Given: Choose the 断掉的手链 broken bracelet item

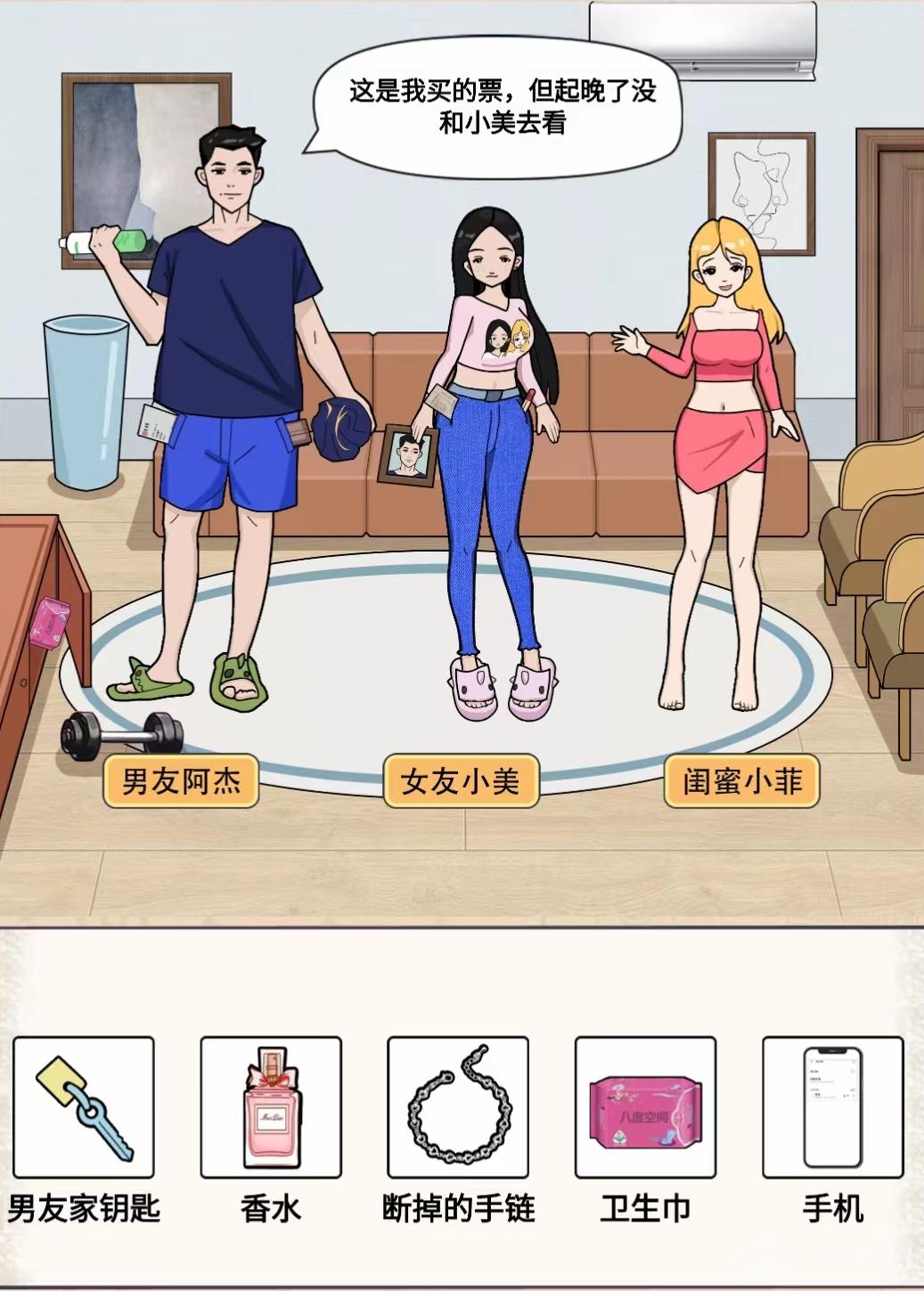Looking at the screenshot, I should click(x=458, y=1107).
